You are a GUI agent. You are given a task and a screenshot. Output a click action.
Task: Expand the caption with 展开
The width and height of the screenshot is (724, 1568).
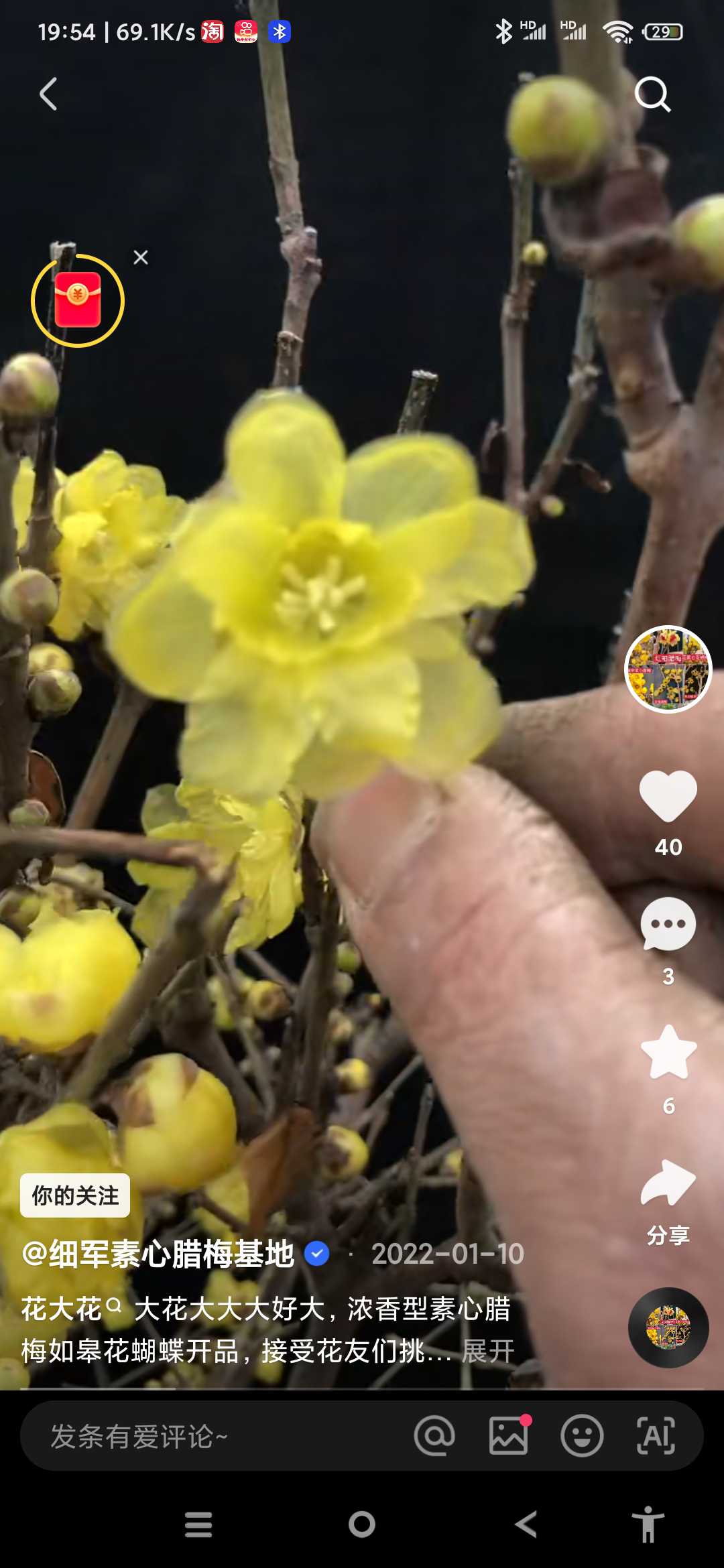(488, 1351)
